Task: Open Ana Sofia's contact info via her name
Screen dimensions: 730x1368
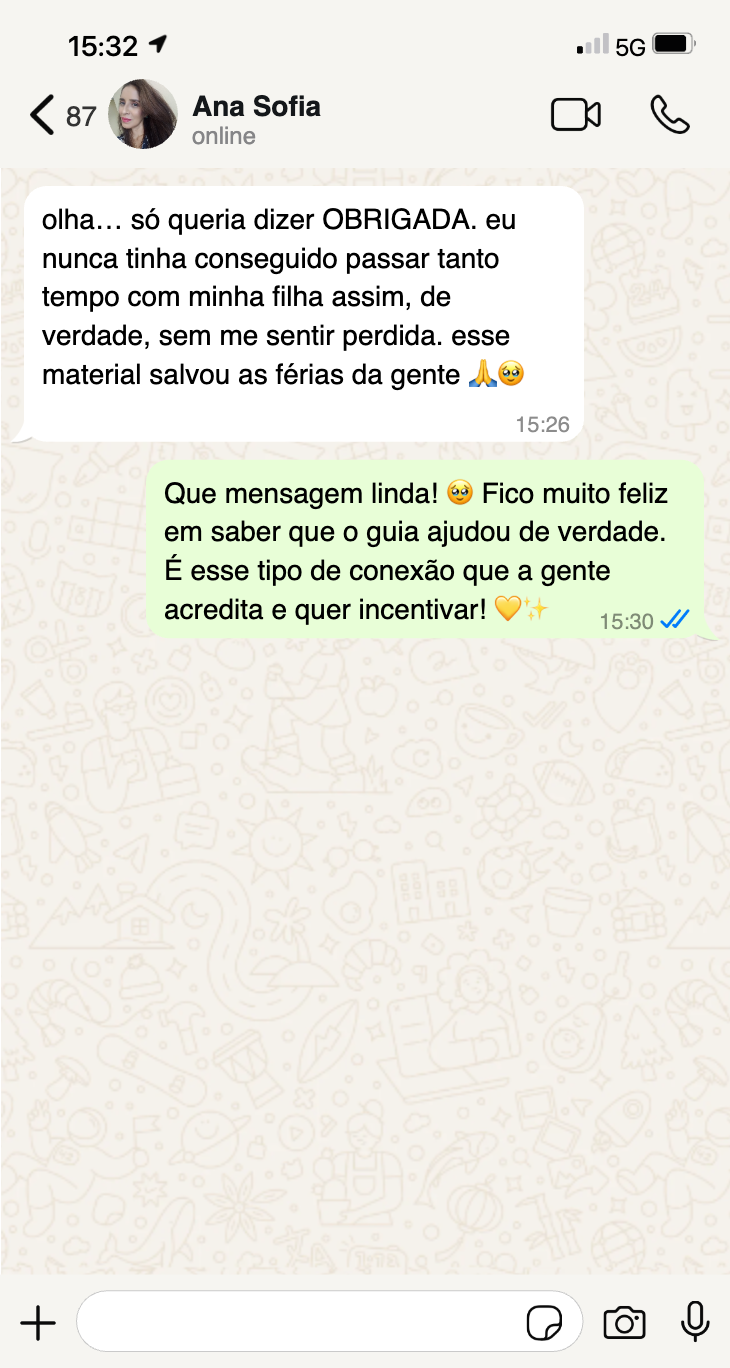Action: [x=256, y=106]
